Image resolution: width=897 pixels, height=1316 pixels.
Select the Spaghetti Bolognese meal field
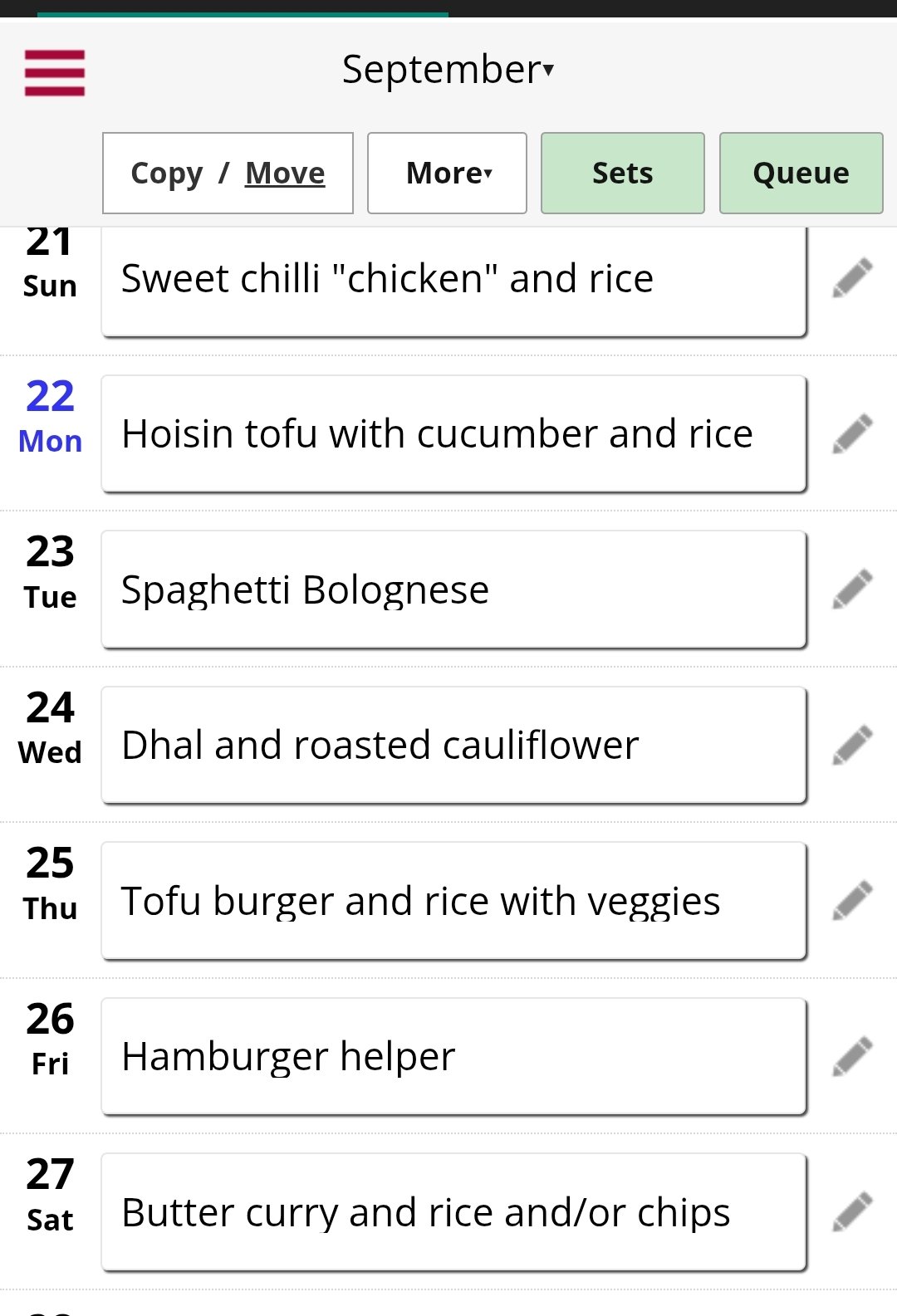click(x=453, y=590)
